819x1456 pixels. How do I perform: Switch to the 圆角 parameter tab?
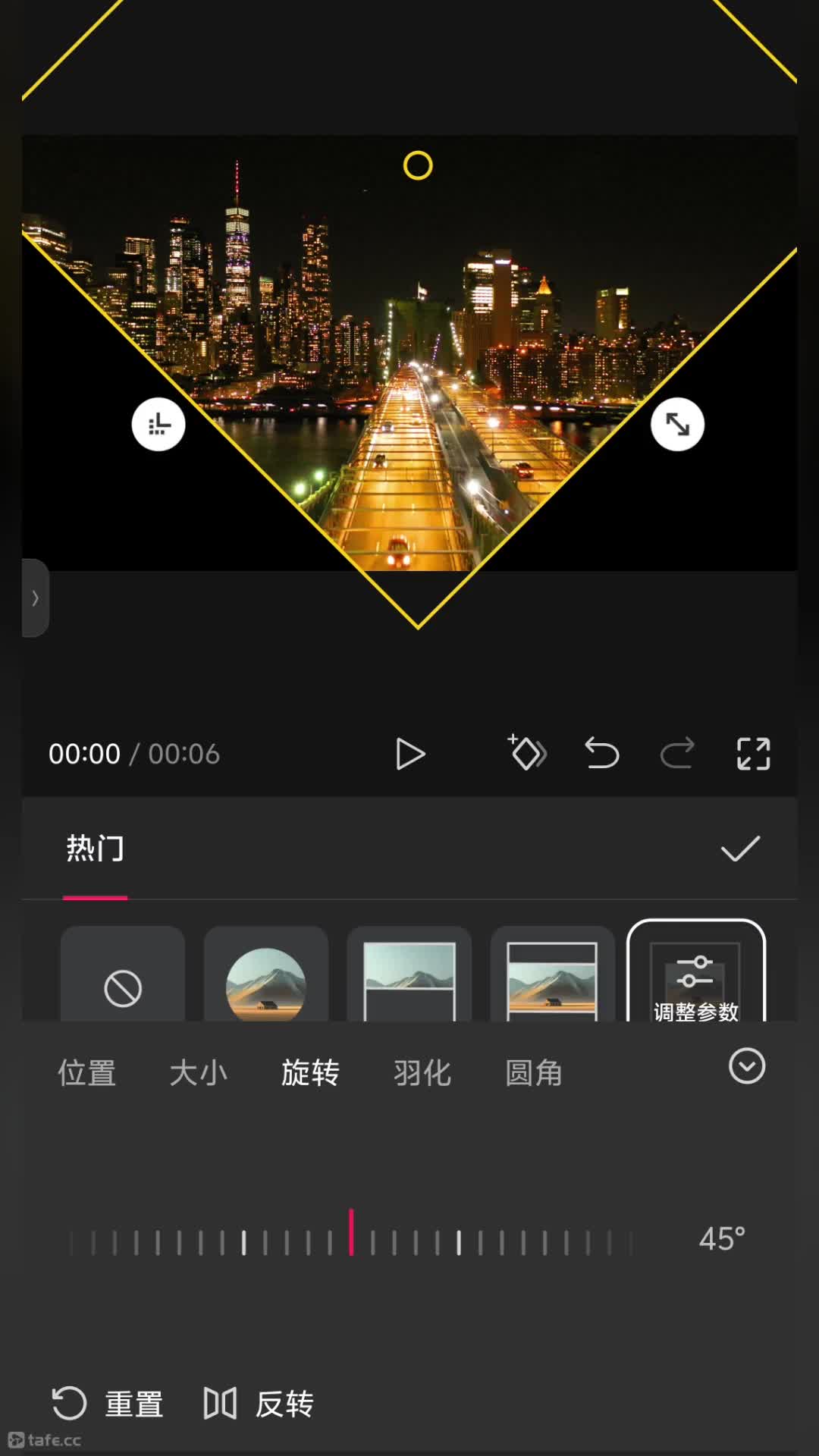[534, 1072]
